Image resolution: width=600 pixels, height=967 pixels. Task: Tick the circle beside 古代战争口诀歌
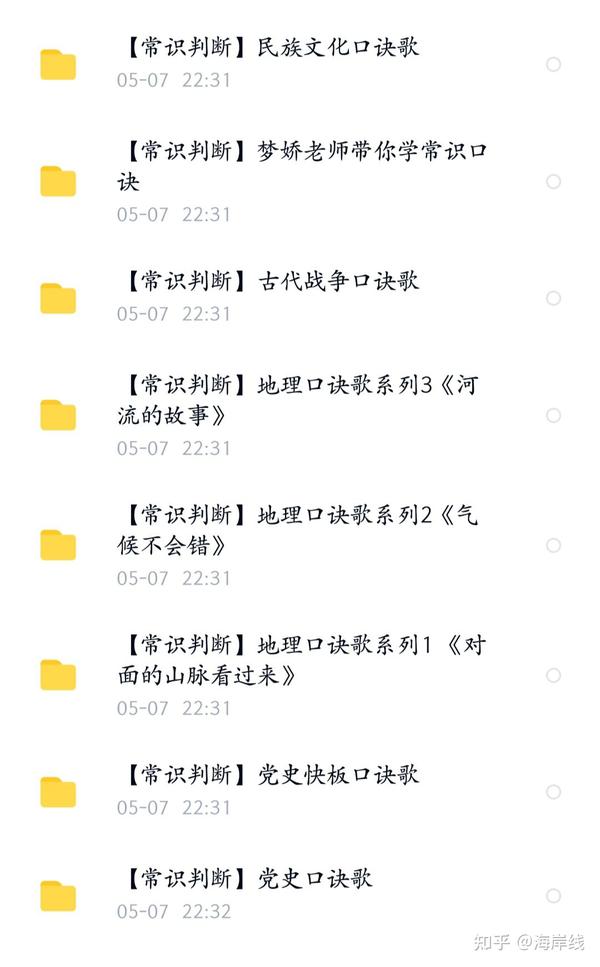[x=553, y=298]
